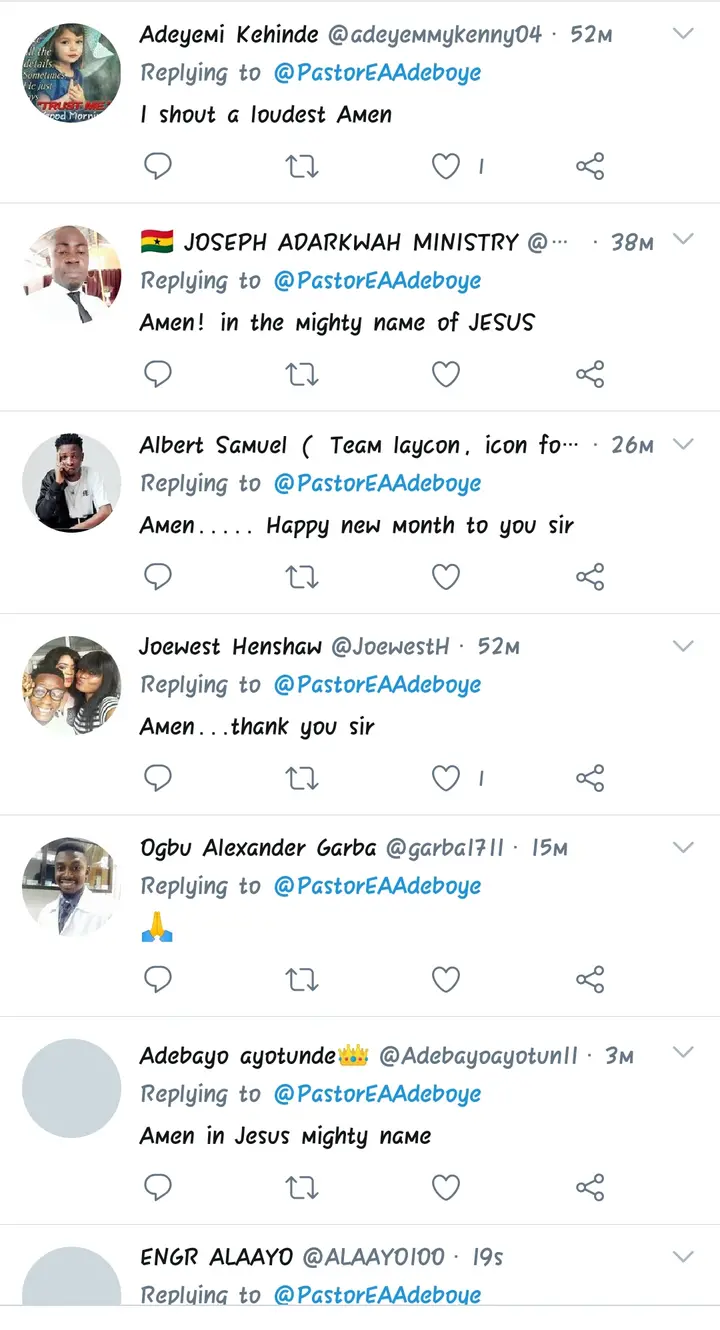720x1330 pixels.
Task: Open dropdown arrow on ENGR ALAAYO's tweet
Action: coord(683,1256)
